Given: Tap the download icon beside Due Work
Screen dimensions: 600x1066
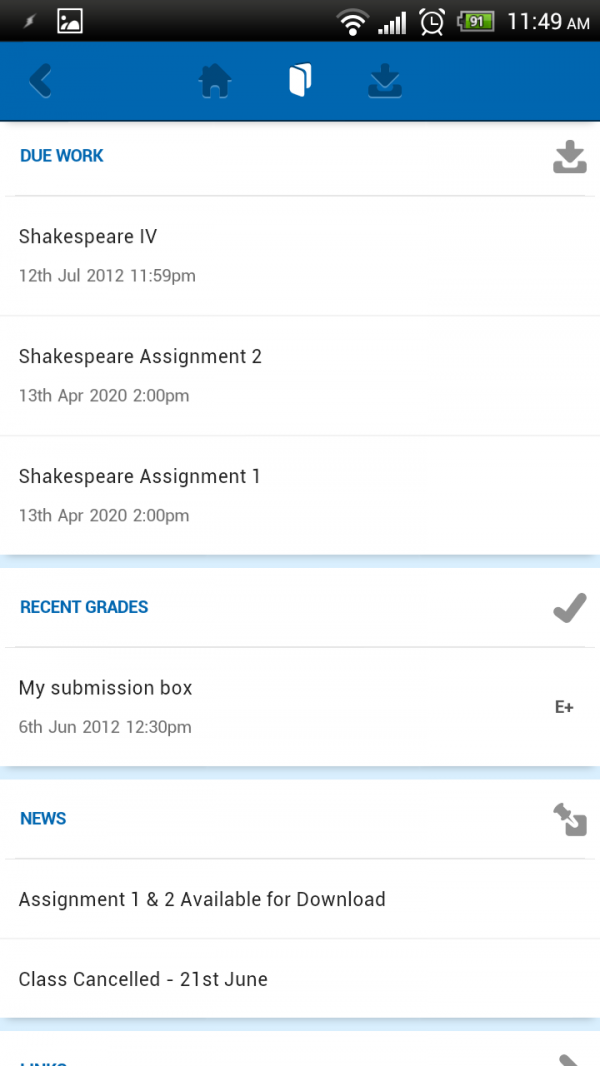Looking at the screenshot, I should pos(569,156).
